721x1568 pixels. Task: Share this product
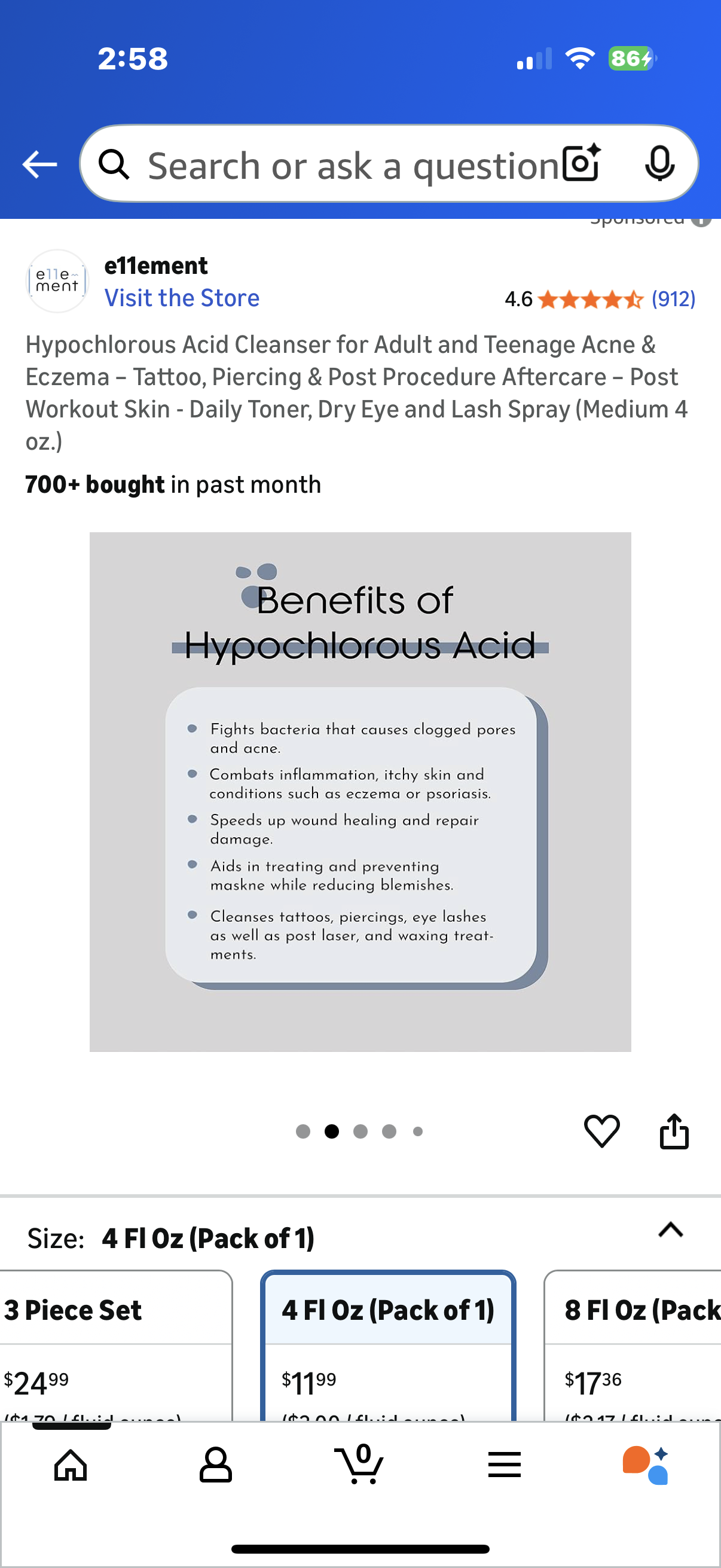674,1131
